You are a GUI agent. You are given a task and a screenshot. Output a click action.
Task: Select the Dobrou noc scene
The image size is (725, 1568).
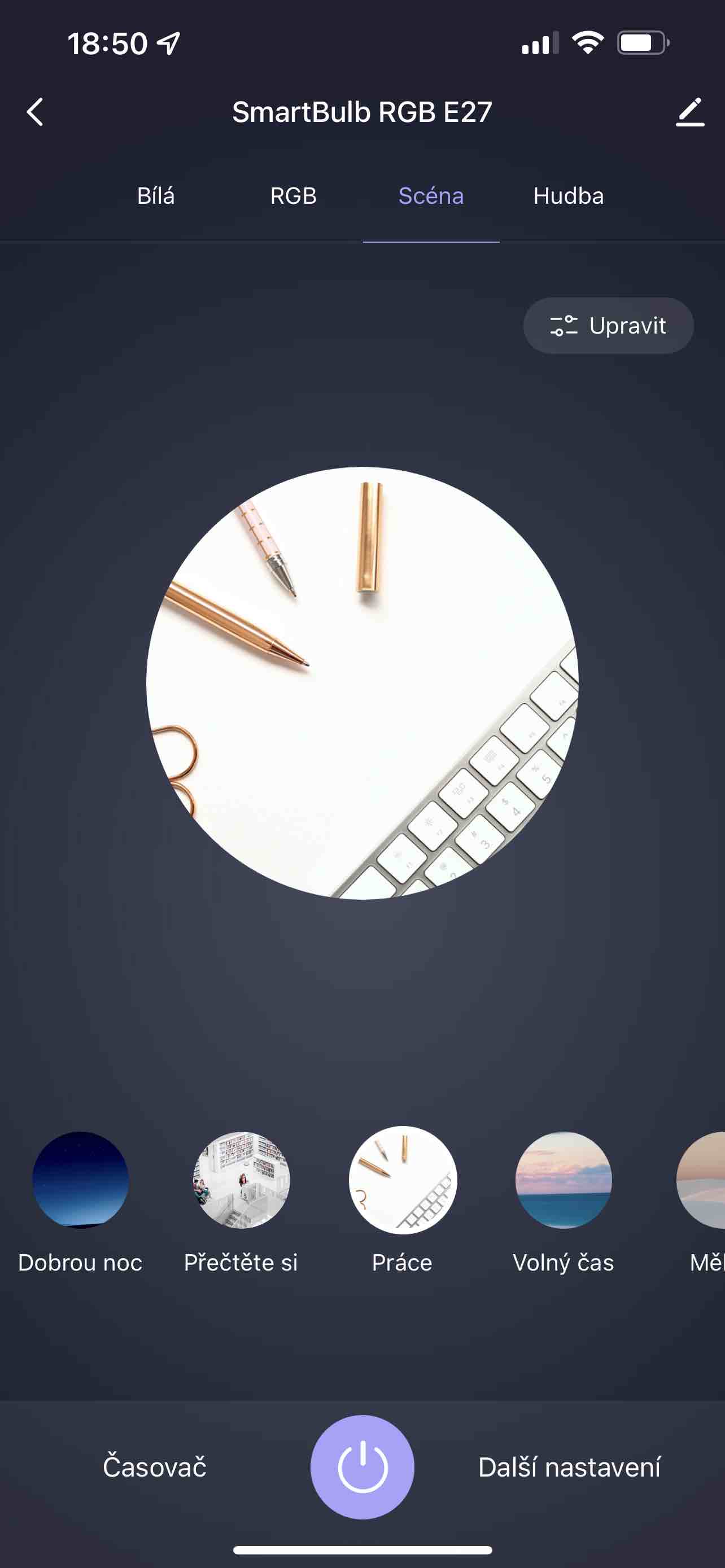(x=80, y=1180)
